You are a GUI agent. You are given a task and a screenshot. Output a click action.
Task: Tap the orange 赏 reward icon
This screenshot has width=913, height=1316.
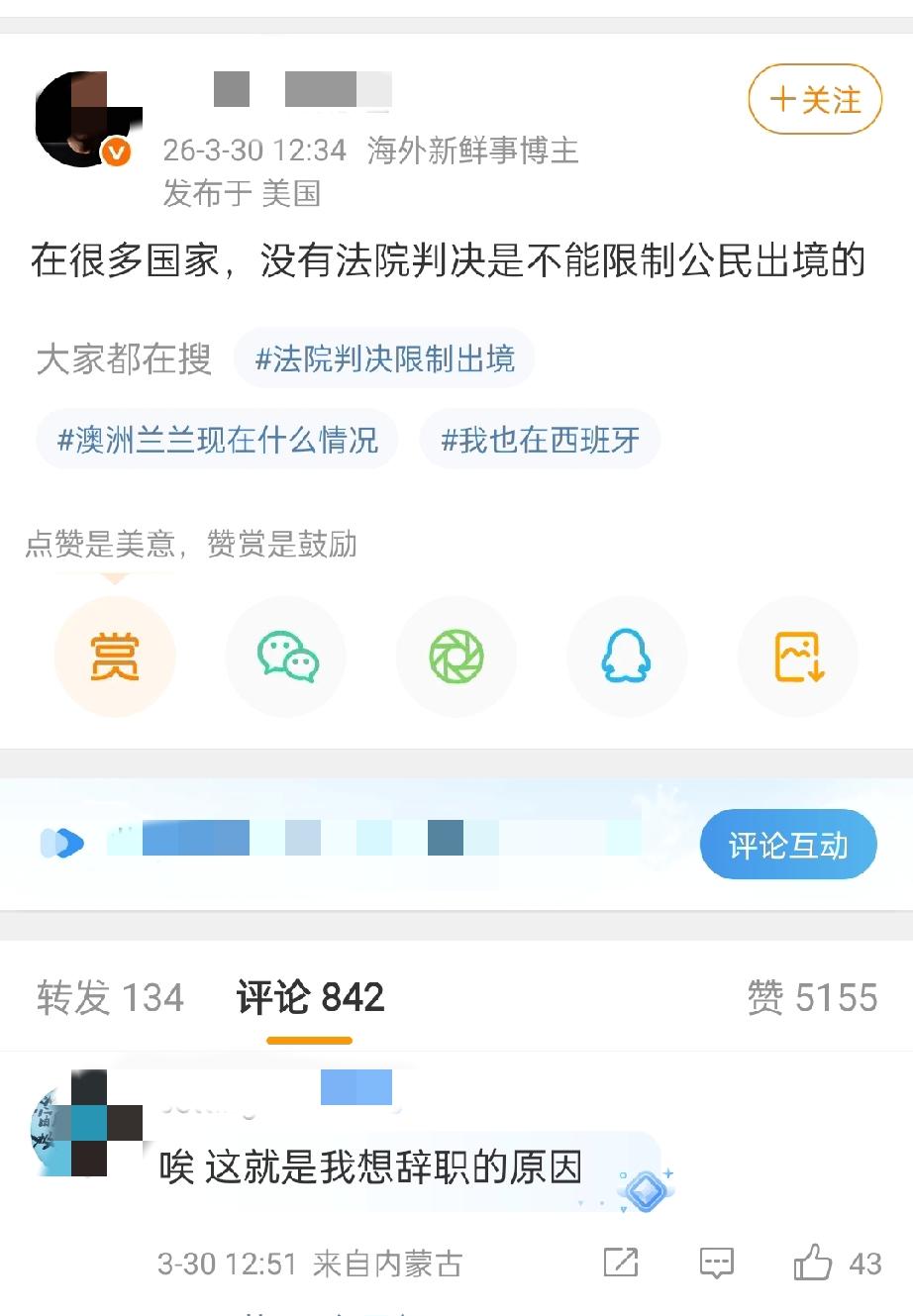114,656
